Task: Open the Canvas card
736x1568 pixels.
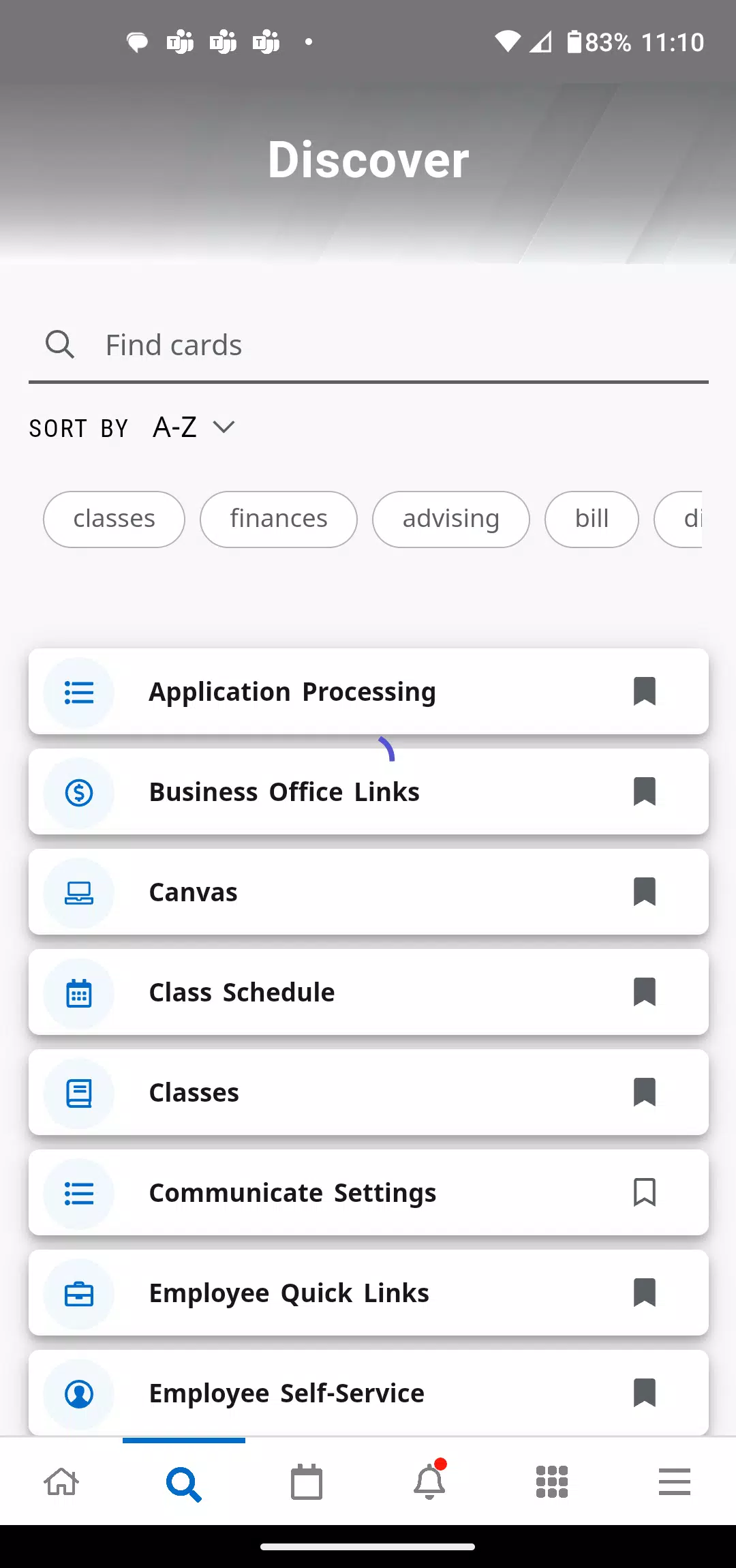Action: 368,892
